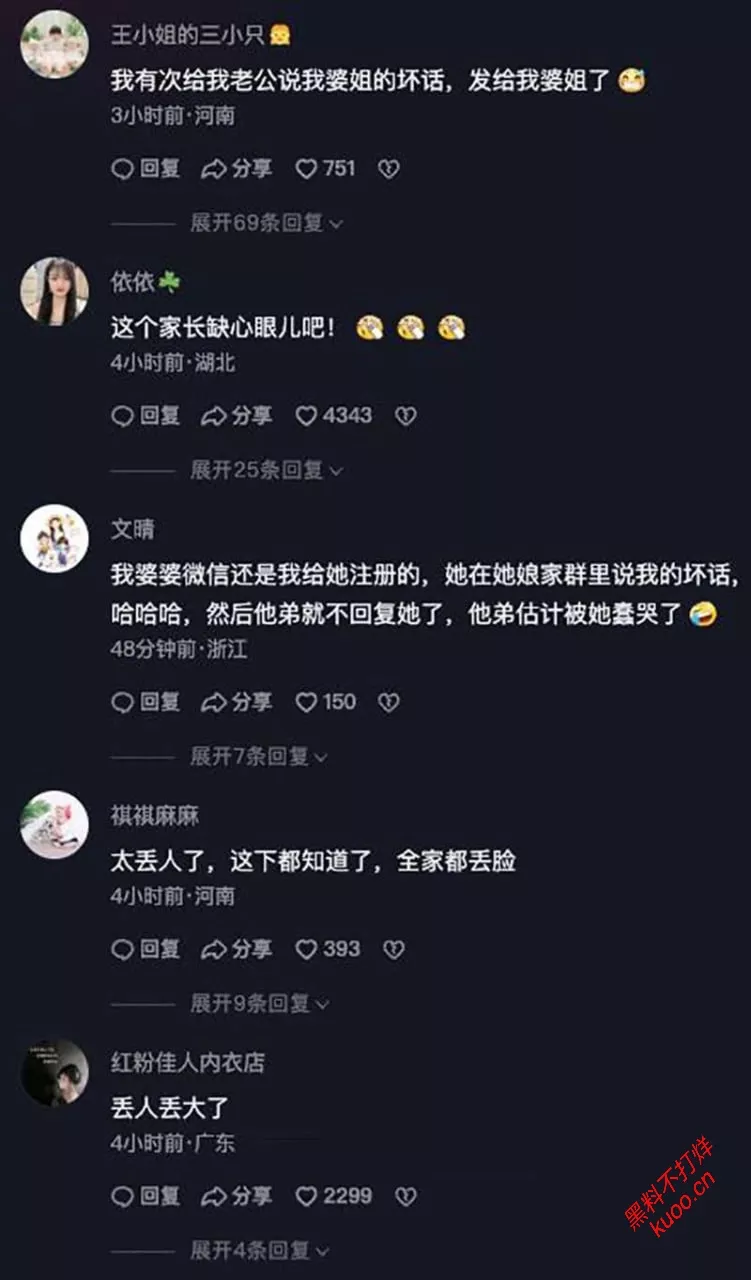Dislike 祺祺麻麻's comment with broken heart
The image size is (751, 1280).
pyautogui.click(x=394, y=949)
